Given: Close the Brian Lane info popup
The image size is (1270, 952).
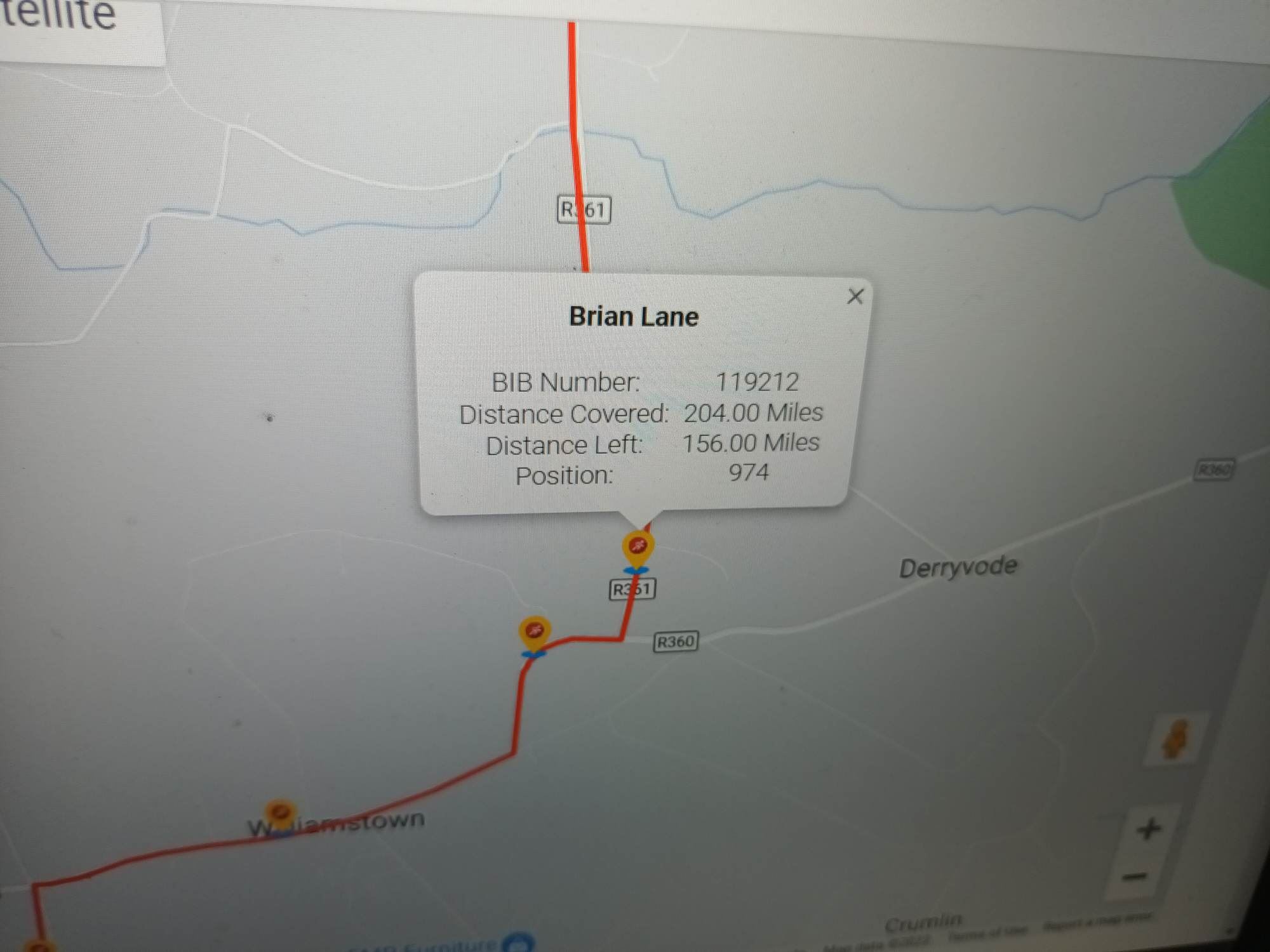Looking at the screenshot, I should [855, 296].
